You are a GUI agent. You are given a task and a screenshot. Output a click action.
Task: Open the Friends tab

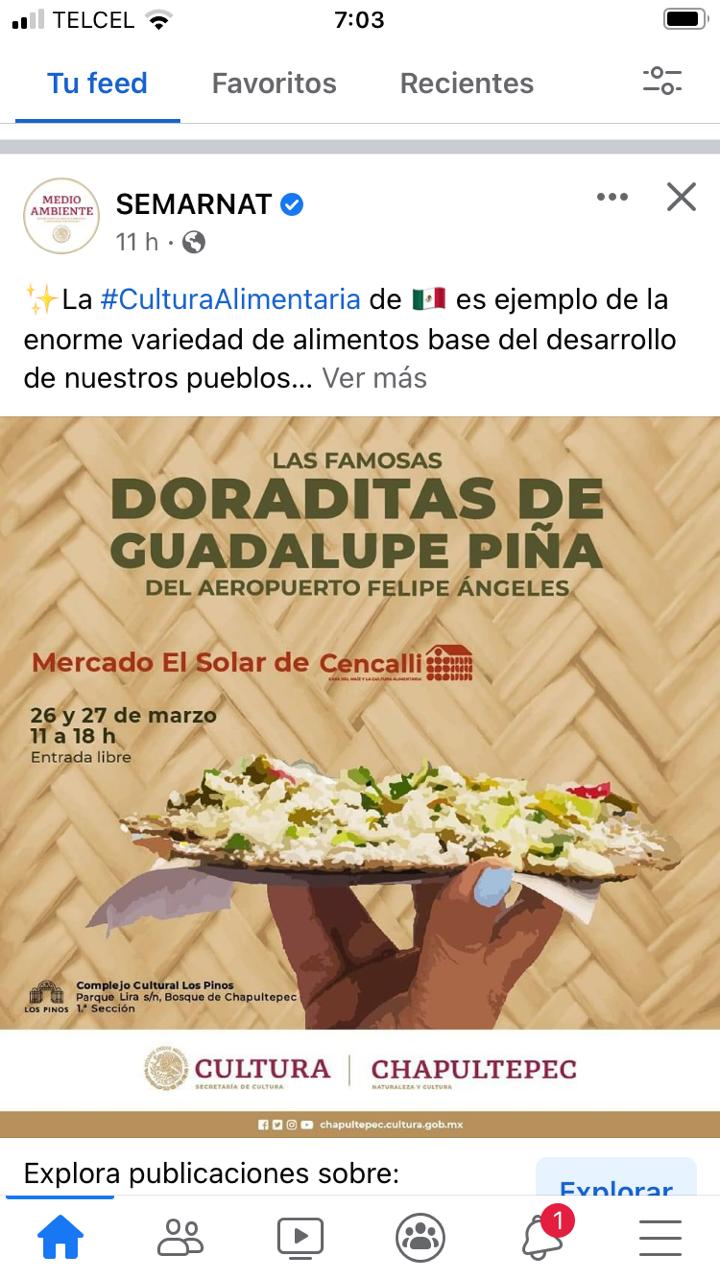[180, 1238]
